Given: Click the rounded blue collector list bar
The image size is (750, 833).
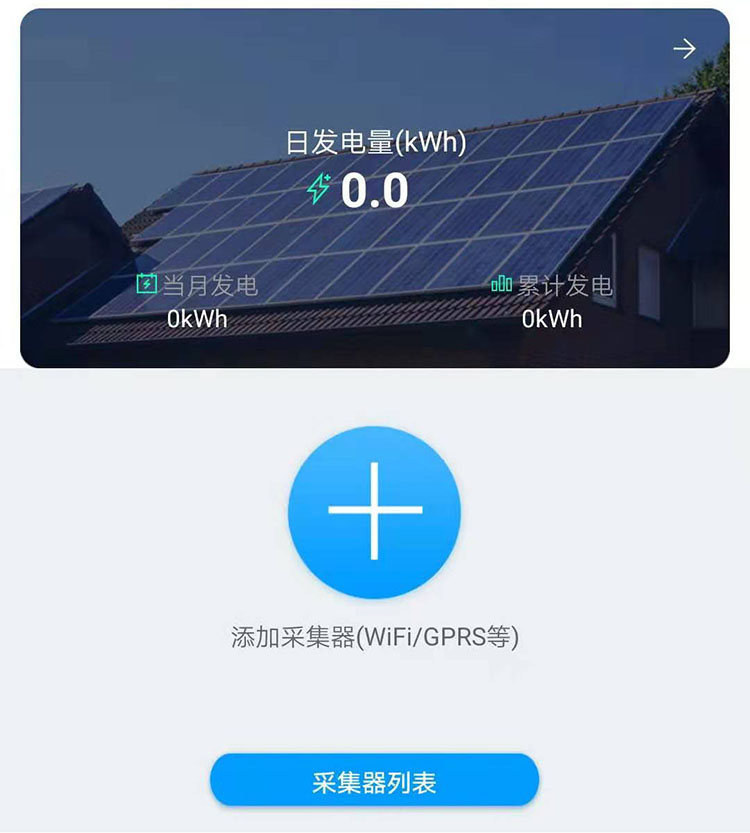Looking at the screenshot, I should click(x=374, y=779).
